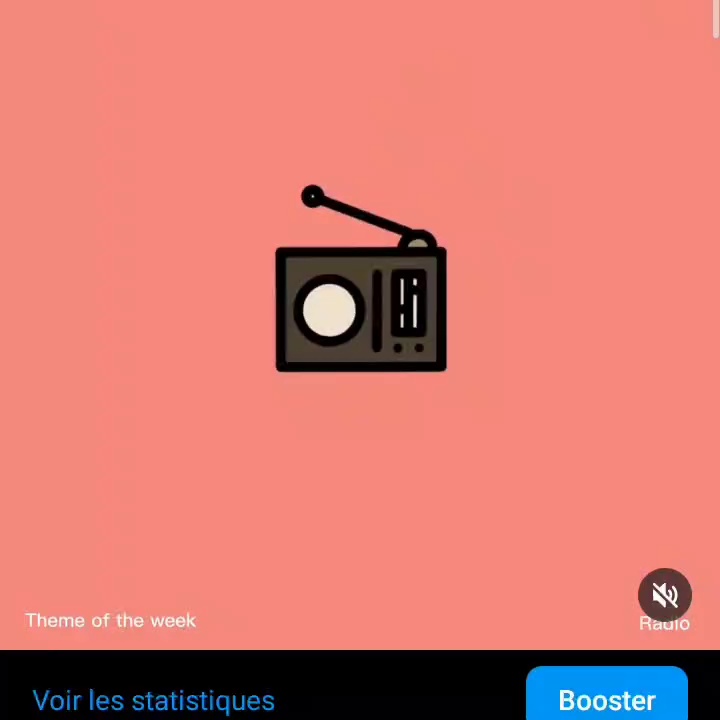Unmute the video sound
This screenshot has width=720, height=720.
[x=665, y=595]
